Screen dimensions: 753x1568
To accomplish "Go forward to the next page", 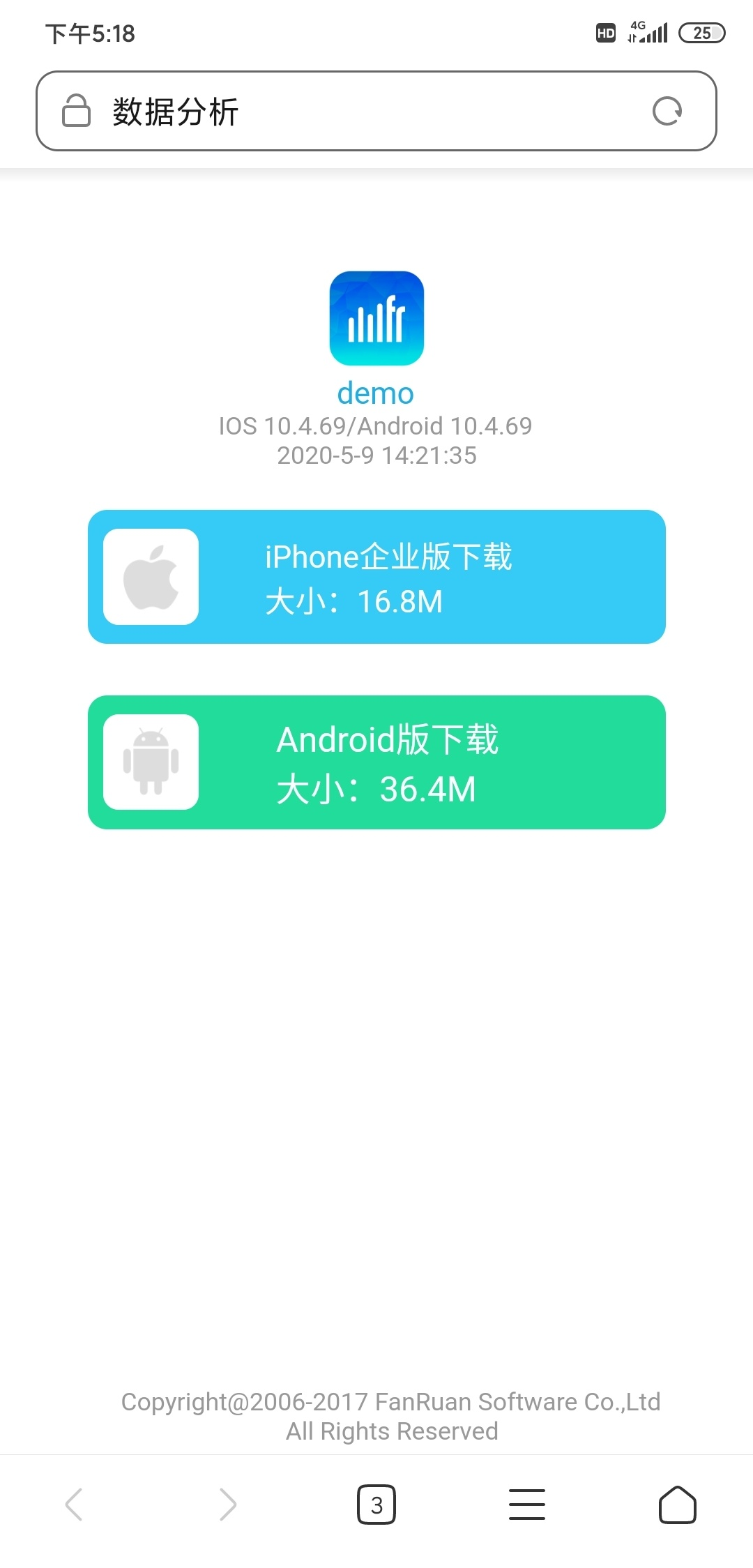I will click(227, 1504).
